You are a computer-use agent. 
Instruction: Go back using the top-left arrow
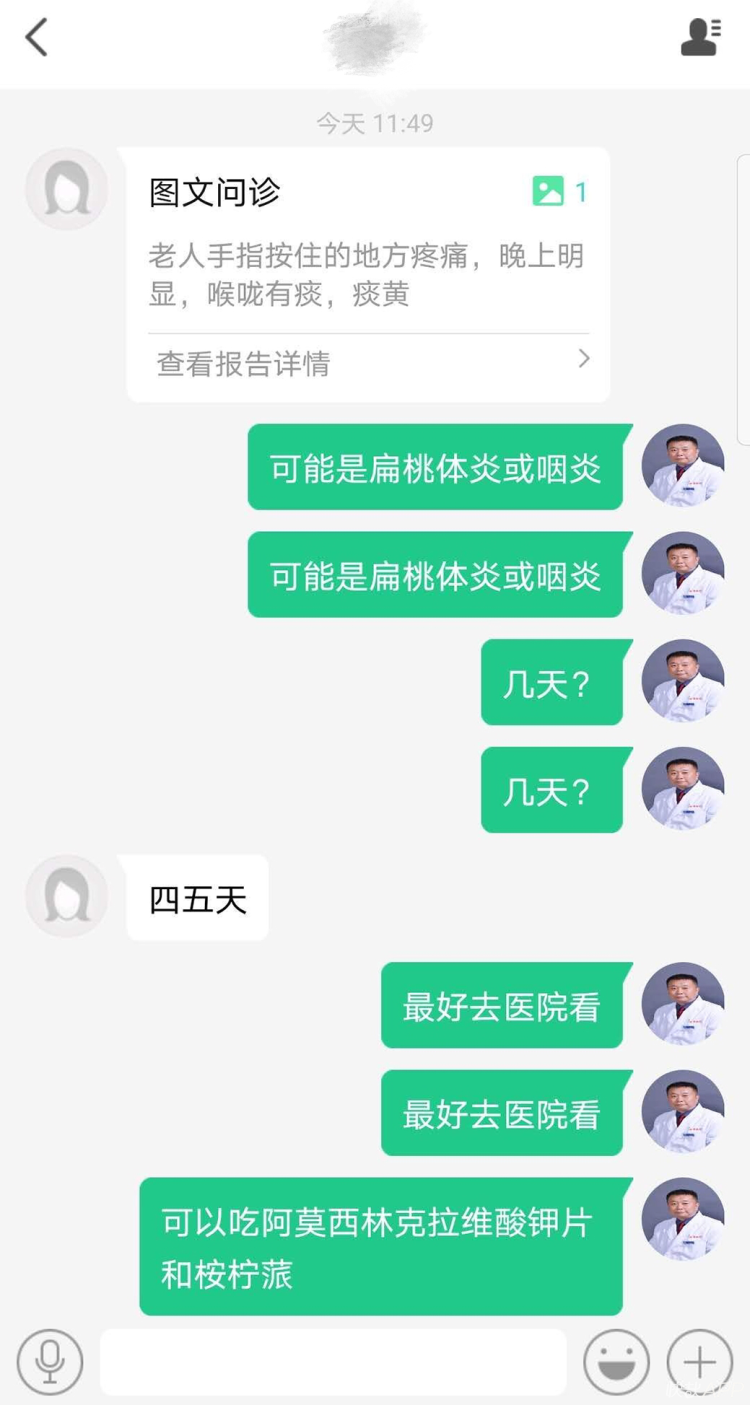click(37, 38)
